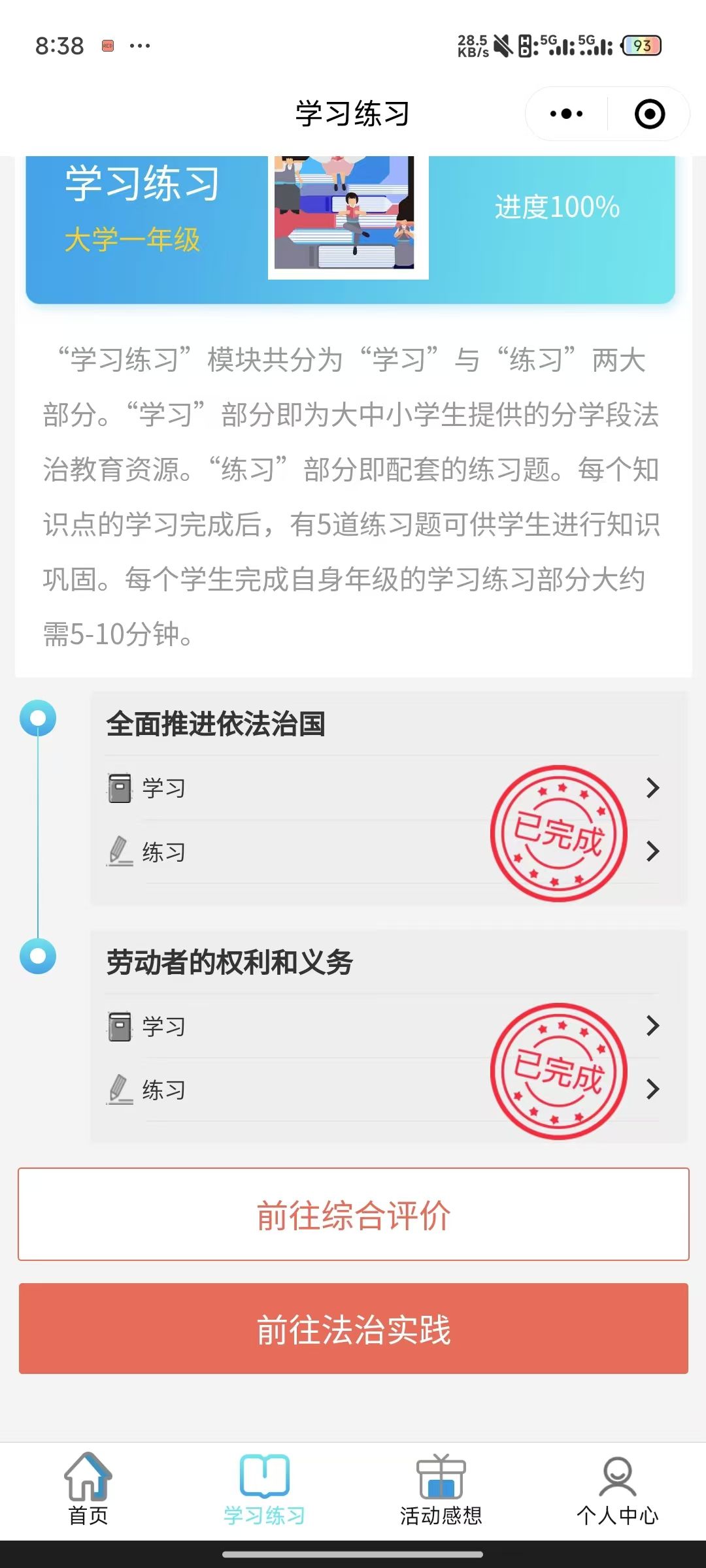Go to 前往综合评价
The width and height of the screenshot is (706, 1568).
tap(354, 1215)
